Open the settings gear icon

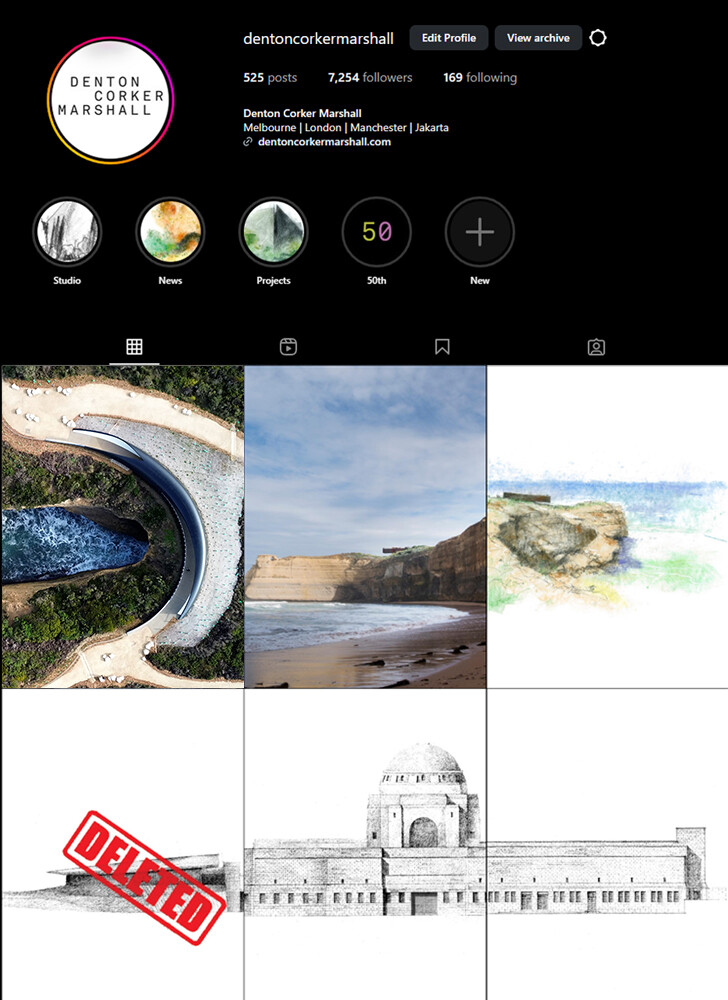(598, 38)
